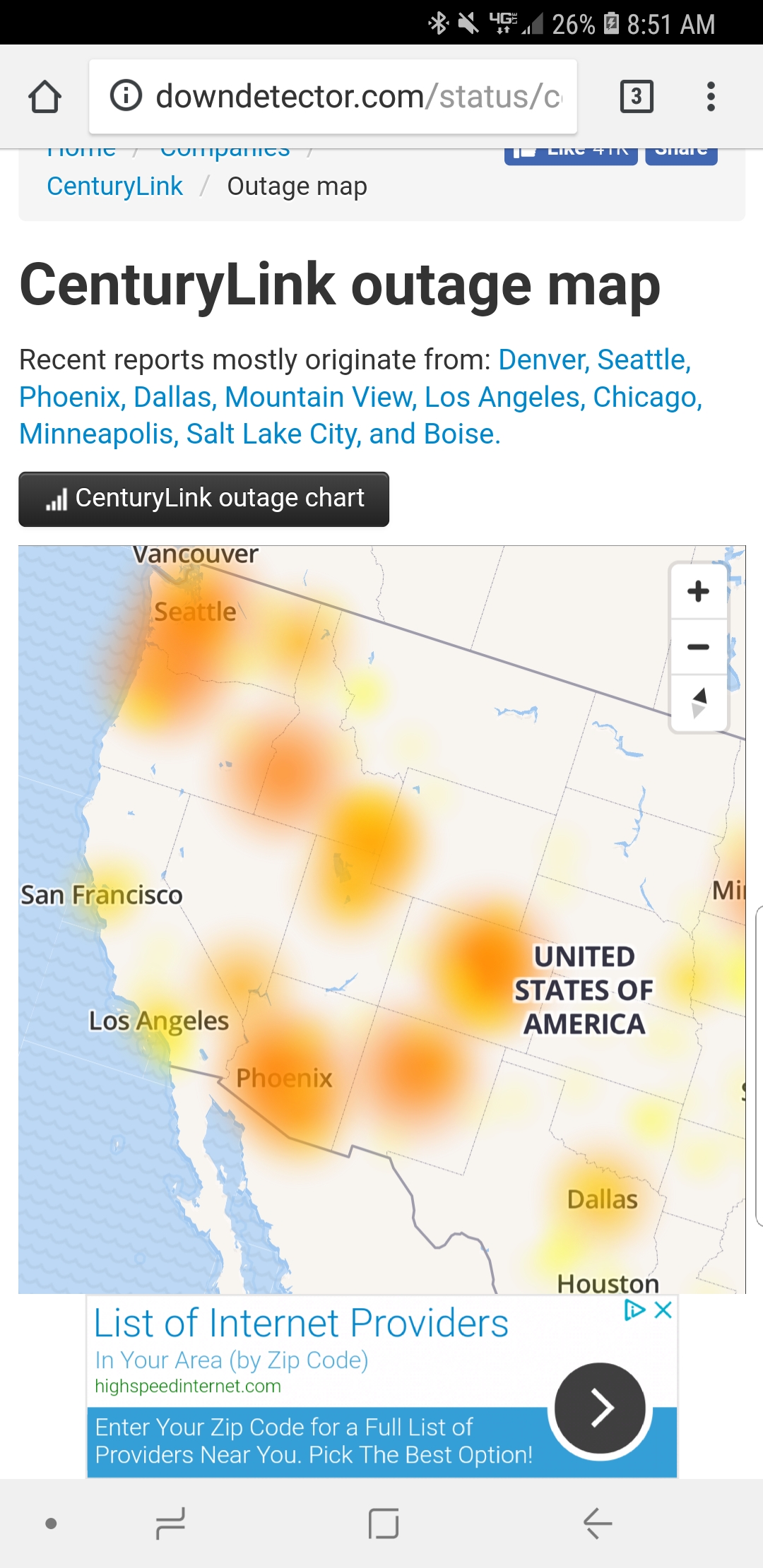Viewport: 763px width, 1568px height.
Task: Open the Denver reports link
Action: click(543, 360)
